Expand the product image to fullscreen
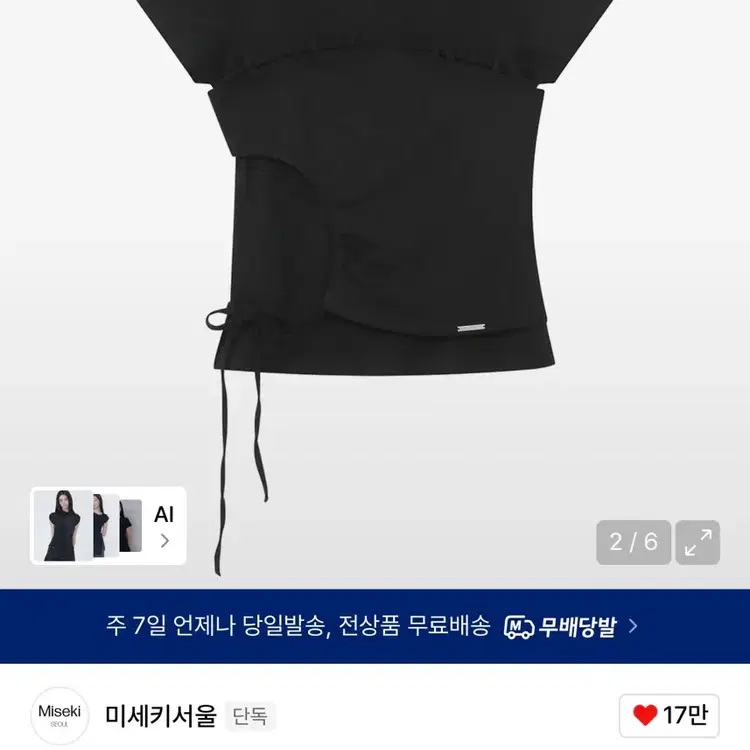This screenshot has height=750, width=750. 697,542
